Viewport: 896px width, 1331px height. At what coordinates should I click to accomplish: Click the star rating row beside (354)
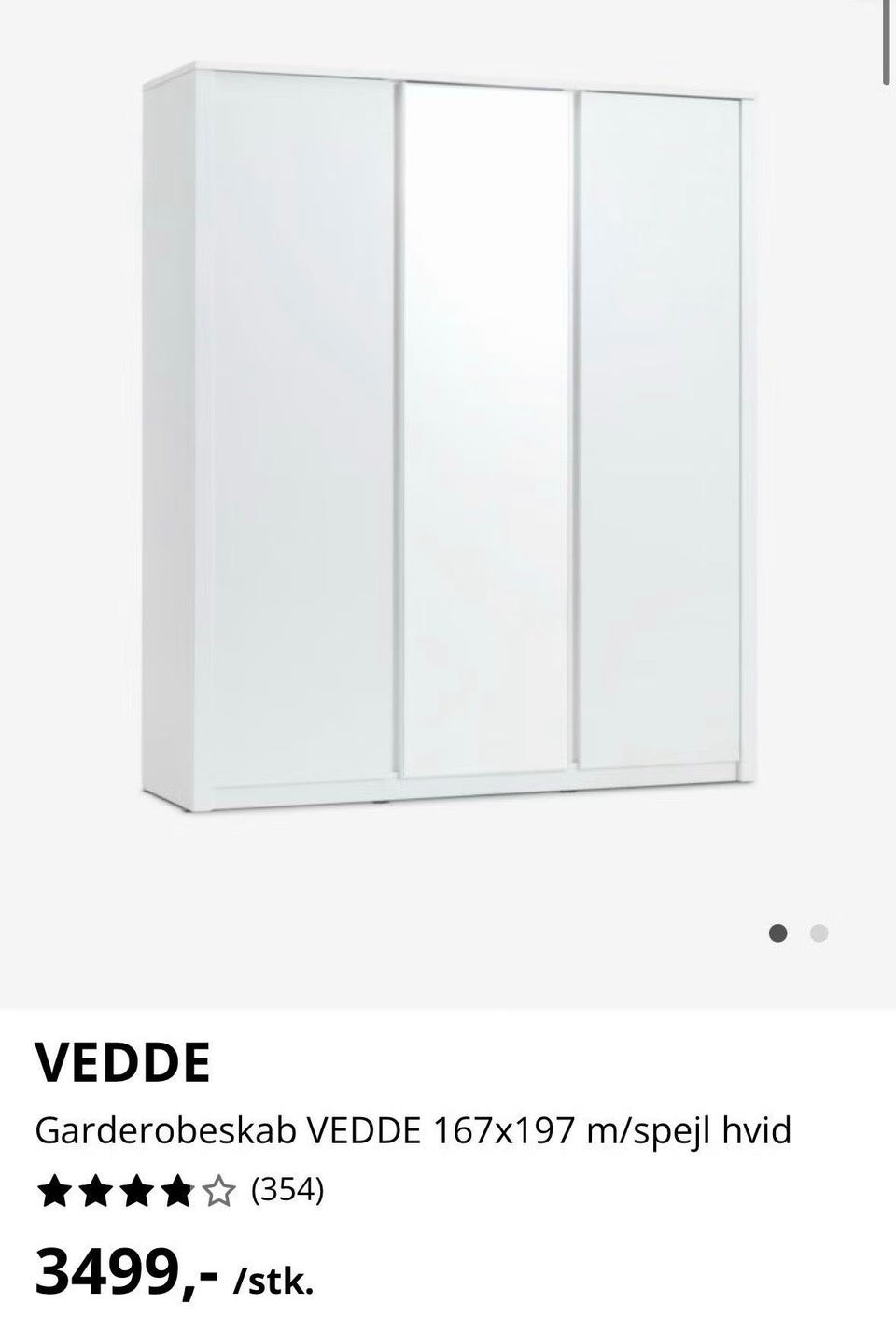point(138,1192)
